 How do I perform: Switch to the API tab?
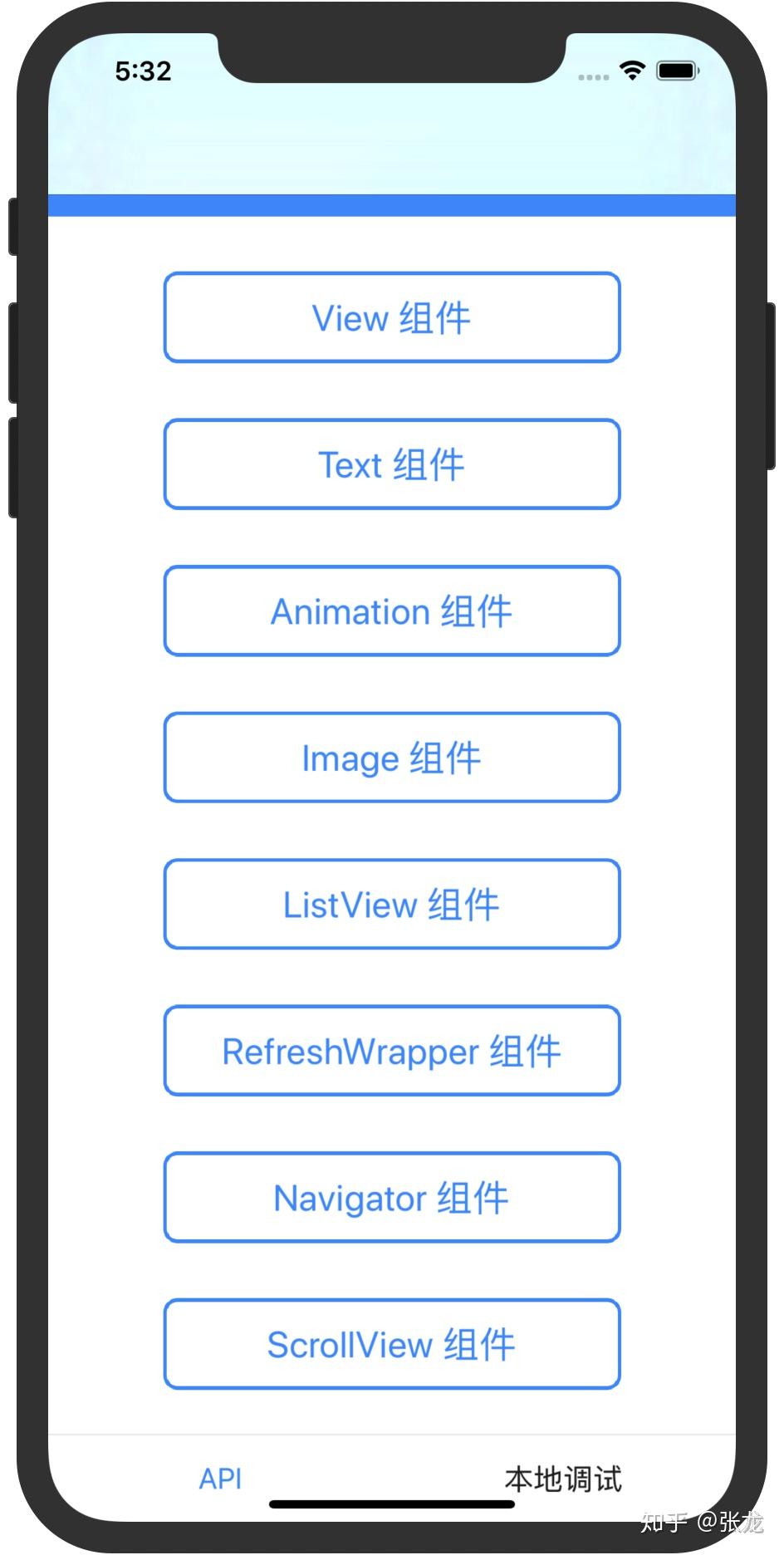(x=219, y=1479)
